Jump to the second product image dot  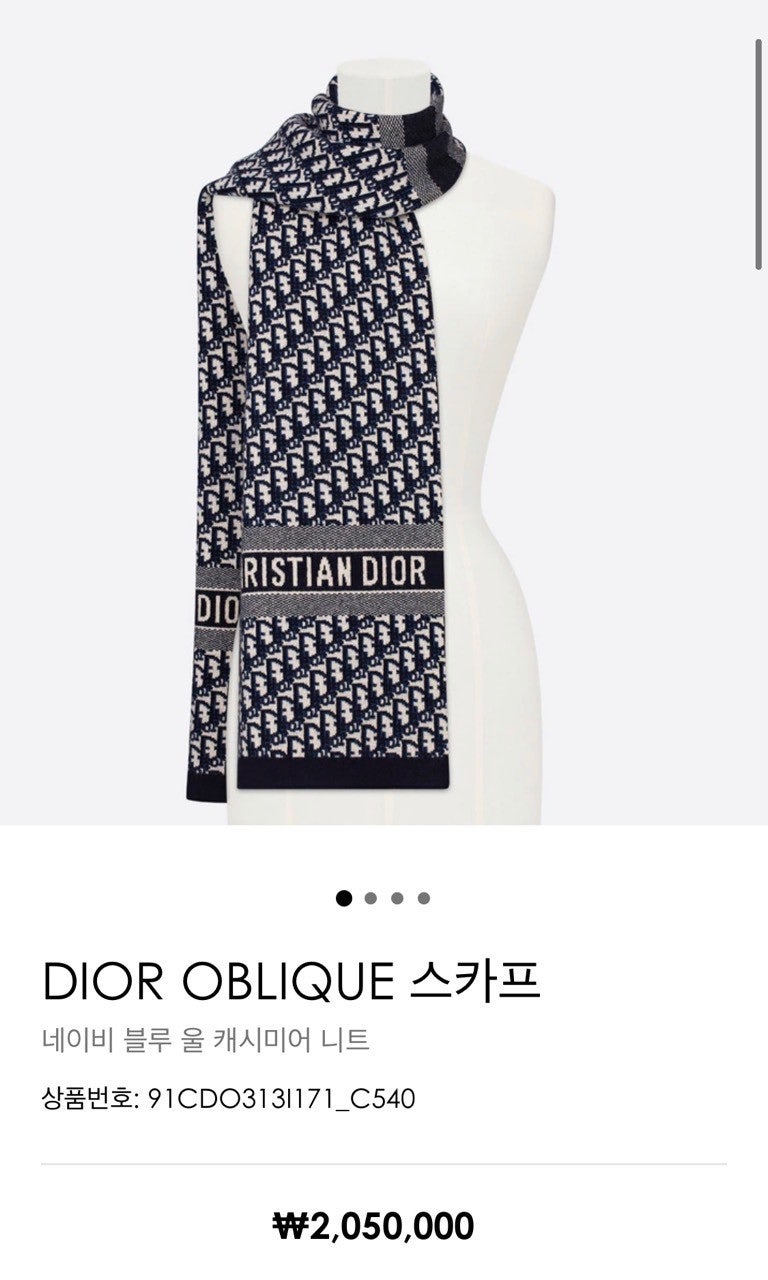click(371, 898)
